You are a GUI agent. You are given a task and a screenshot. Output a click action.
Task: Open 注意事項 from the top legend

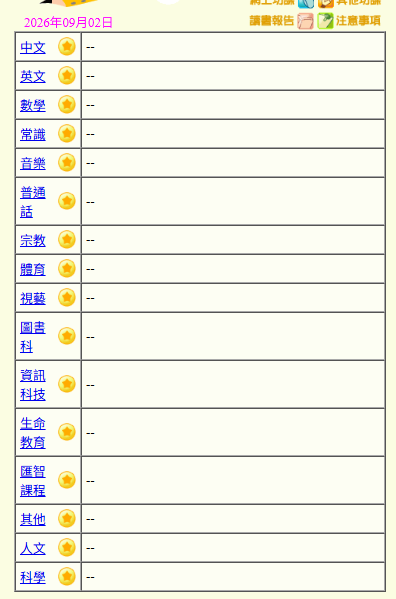358,20
